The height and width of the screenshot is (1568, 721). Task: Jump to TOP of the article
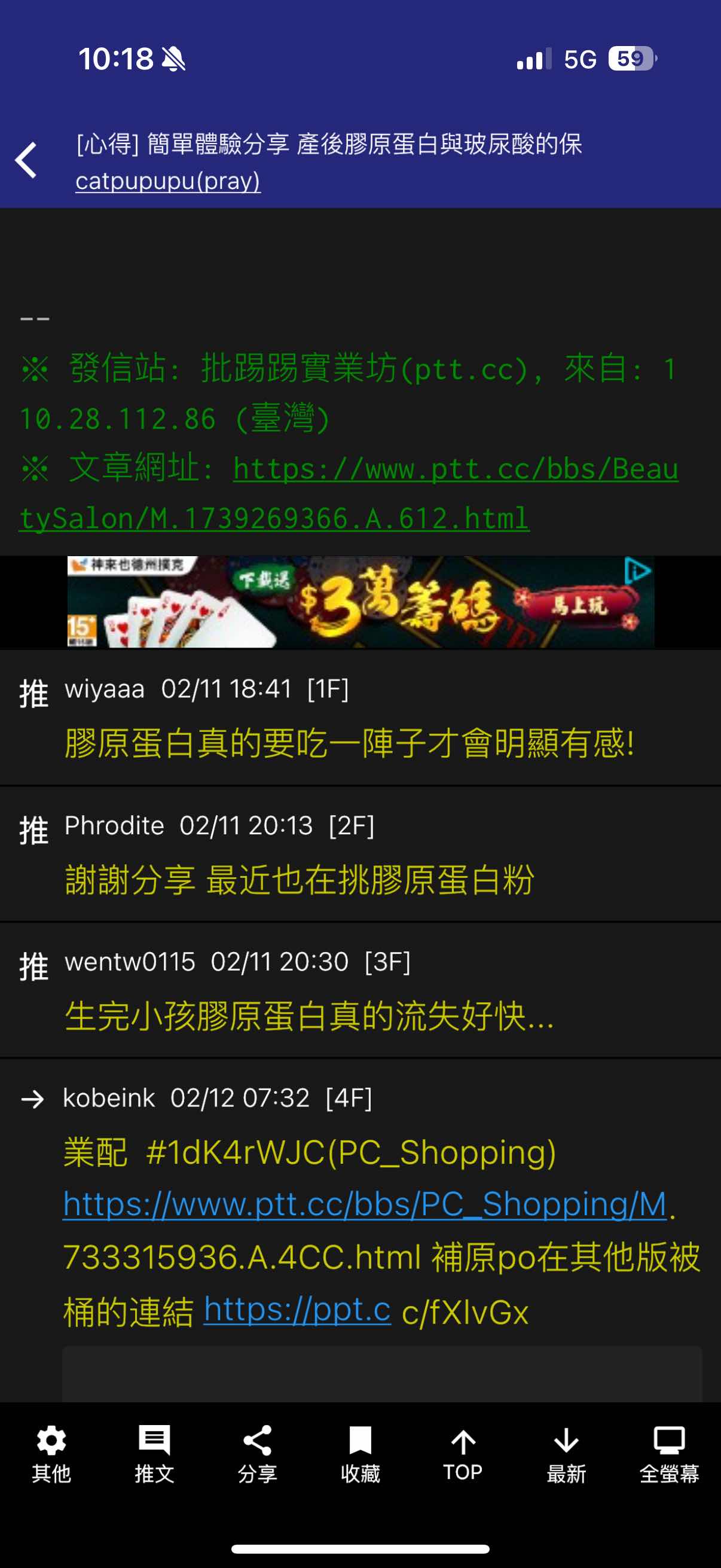pos(463,1454)
